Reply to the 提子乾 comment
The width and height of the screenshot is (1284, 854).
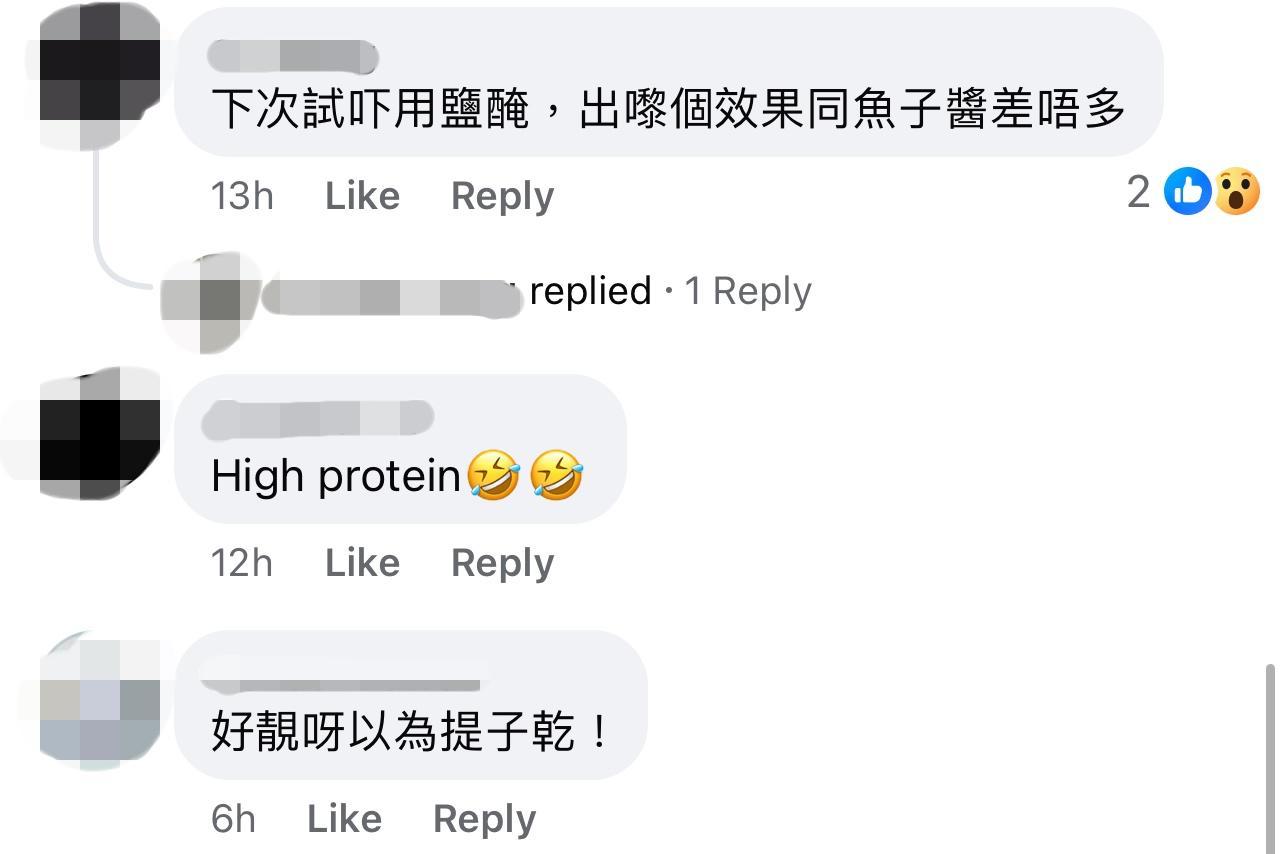484,818
